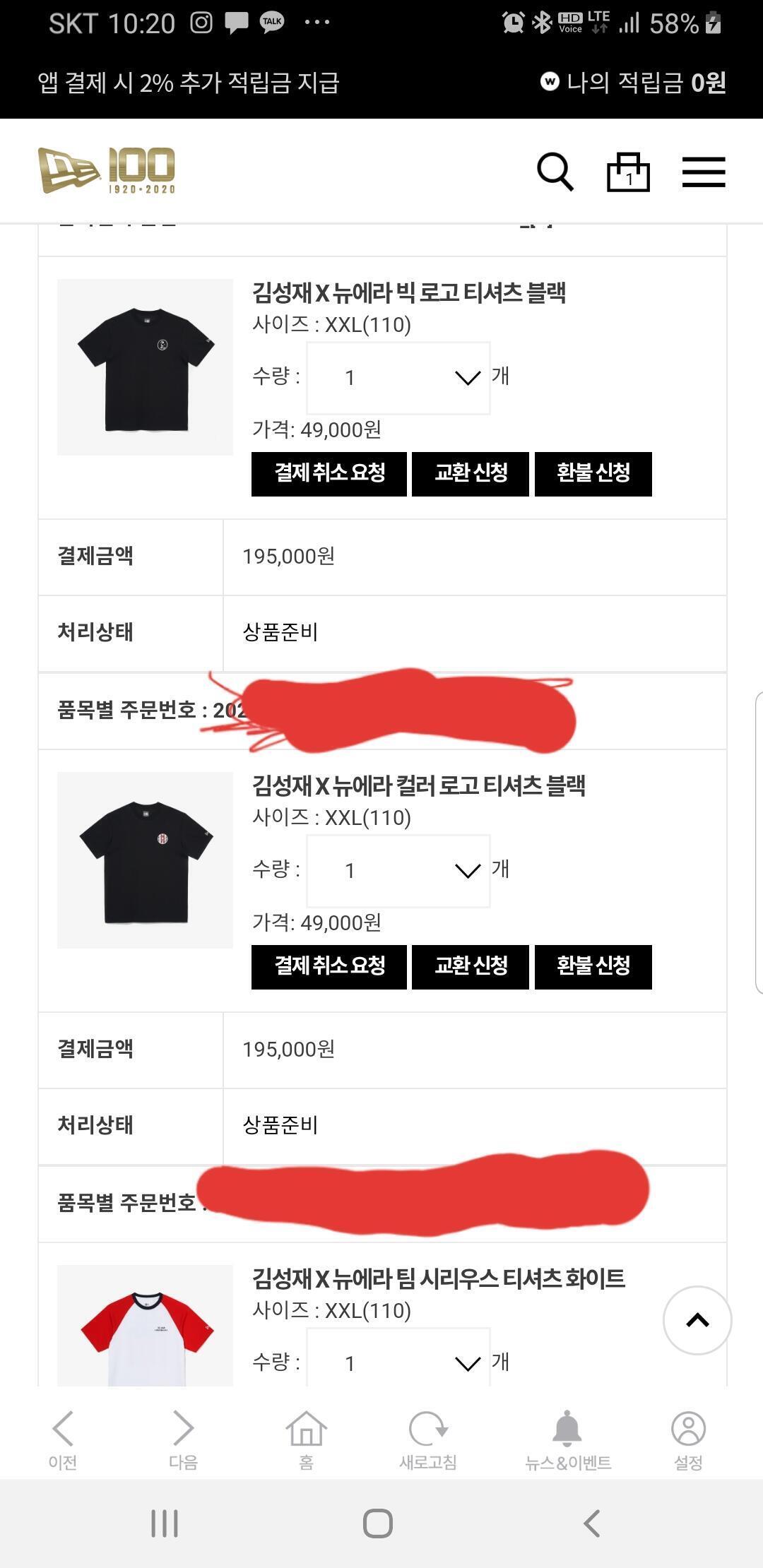The height and width of the screenshot is (1568, 763).
Task: Request payment cancel for 컬러 로고 티셔츠
Action: pos(329,966)
